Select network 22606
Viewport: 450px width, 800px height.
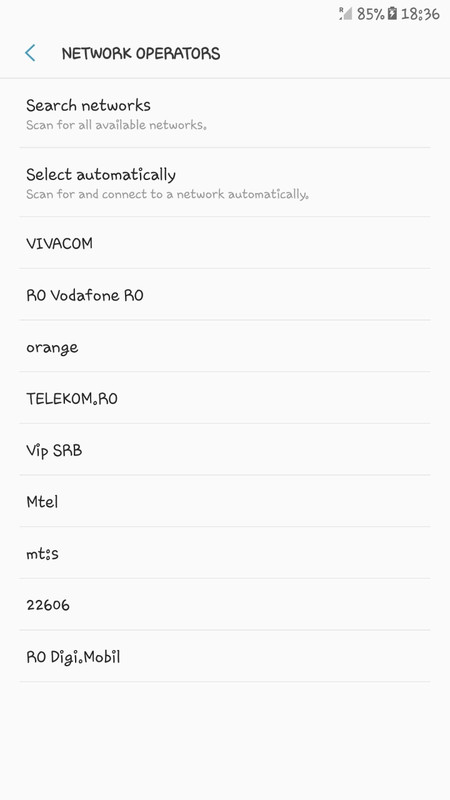point(225,605)
